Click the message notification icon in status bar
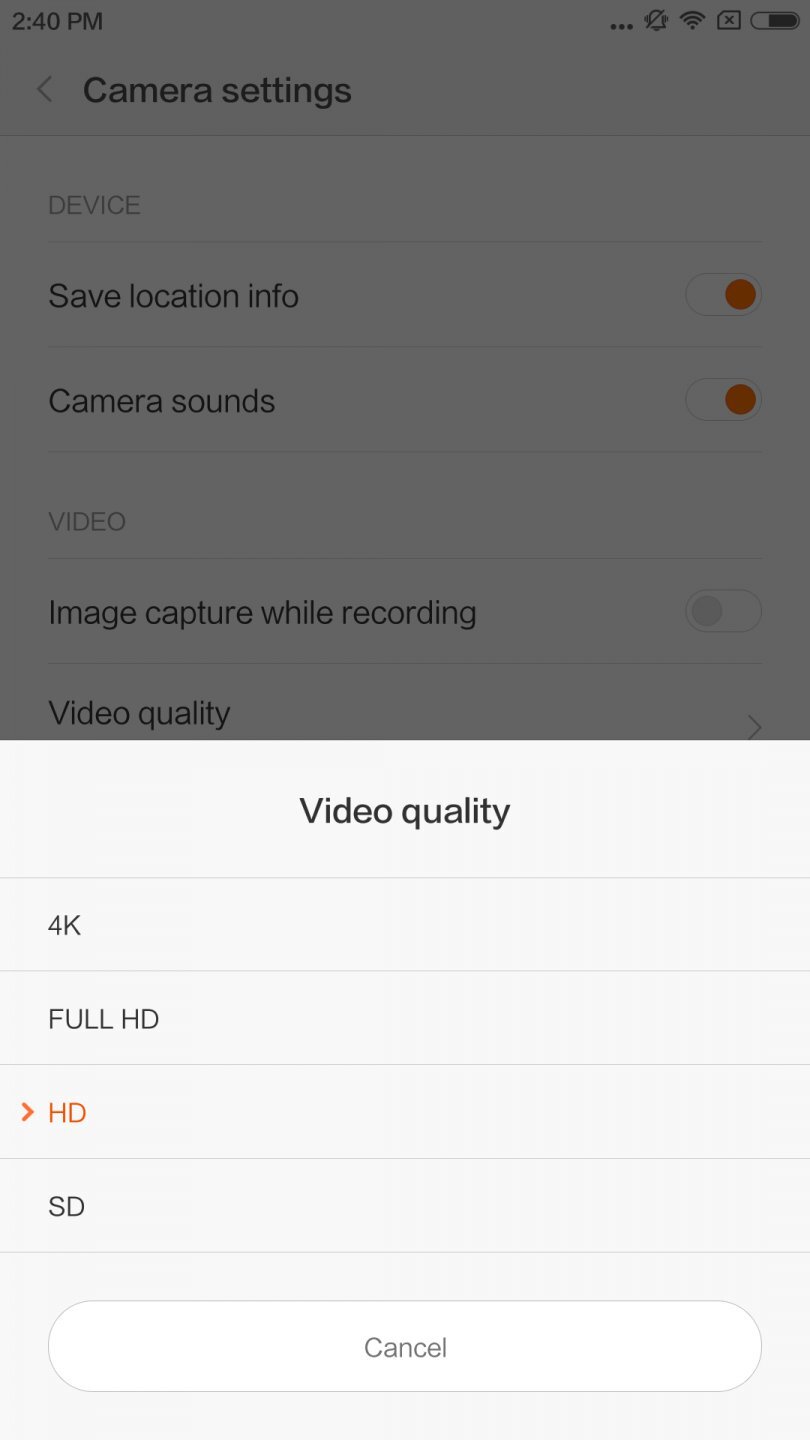810x1440 pixels. coord(728,21)
